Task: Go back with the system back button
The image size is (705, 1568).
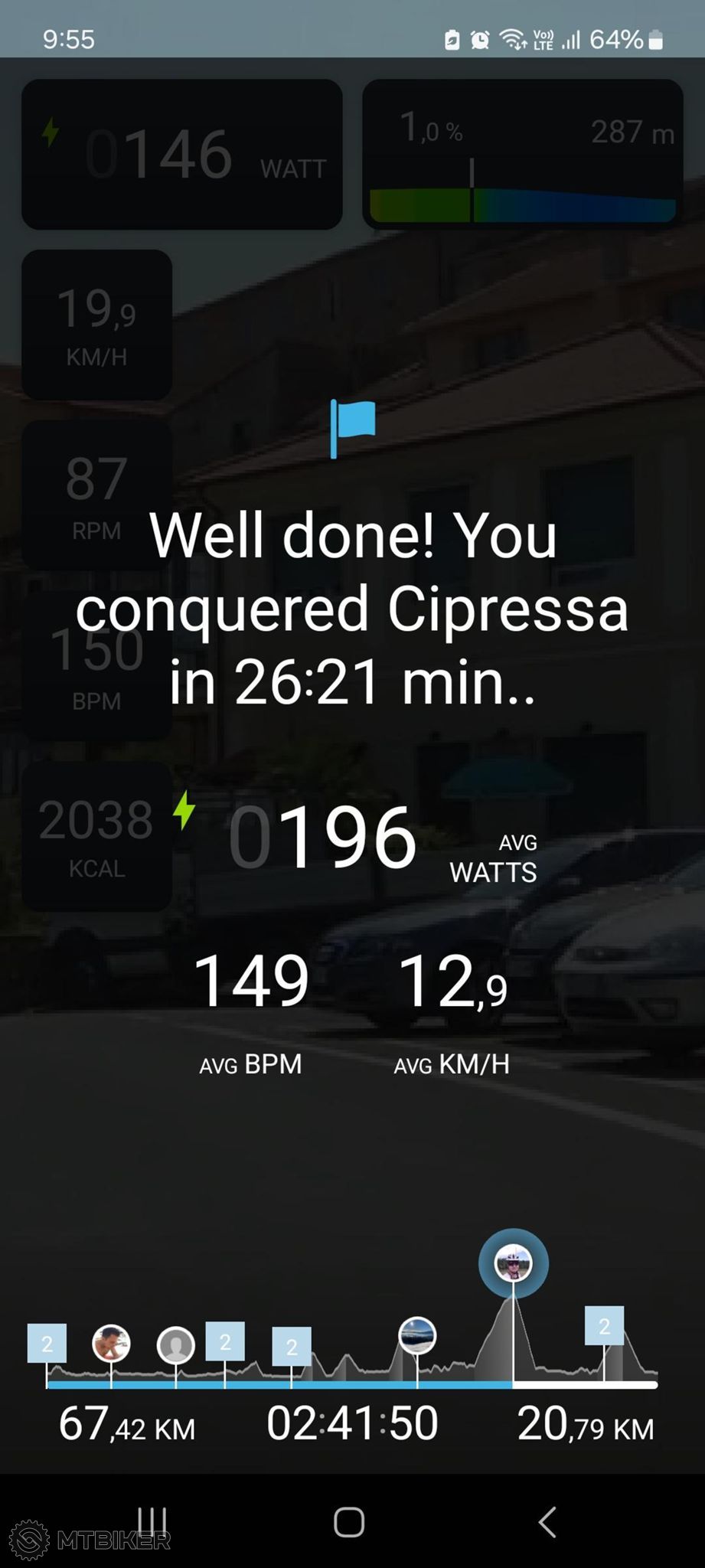Action: [547, 1522]
